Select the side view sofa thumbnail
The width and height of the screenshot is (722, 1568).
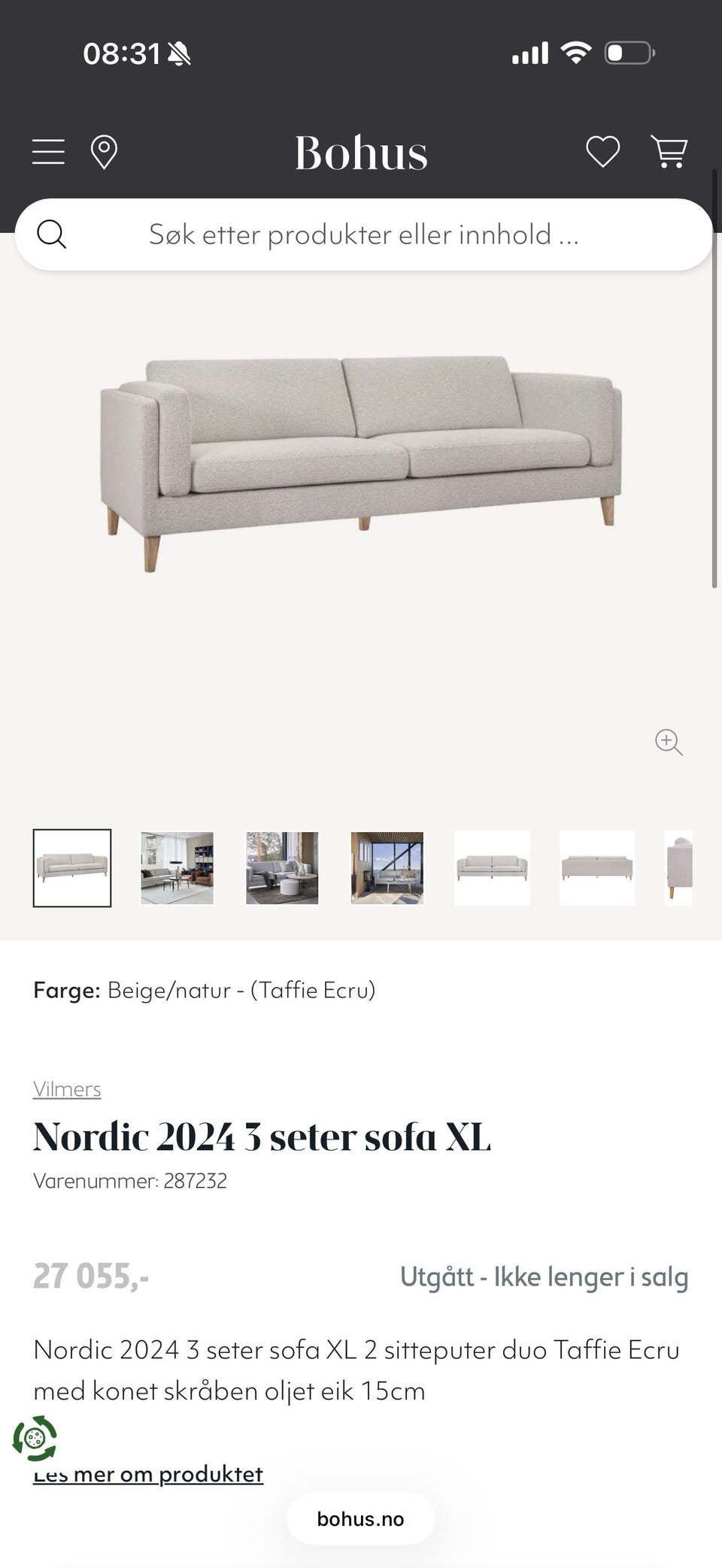(678, 868)
